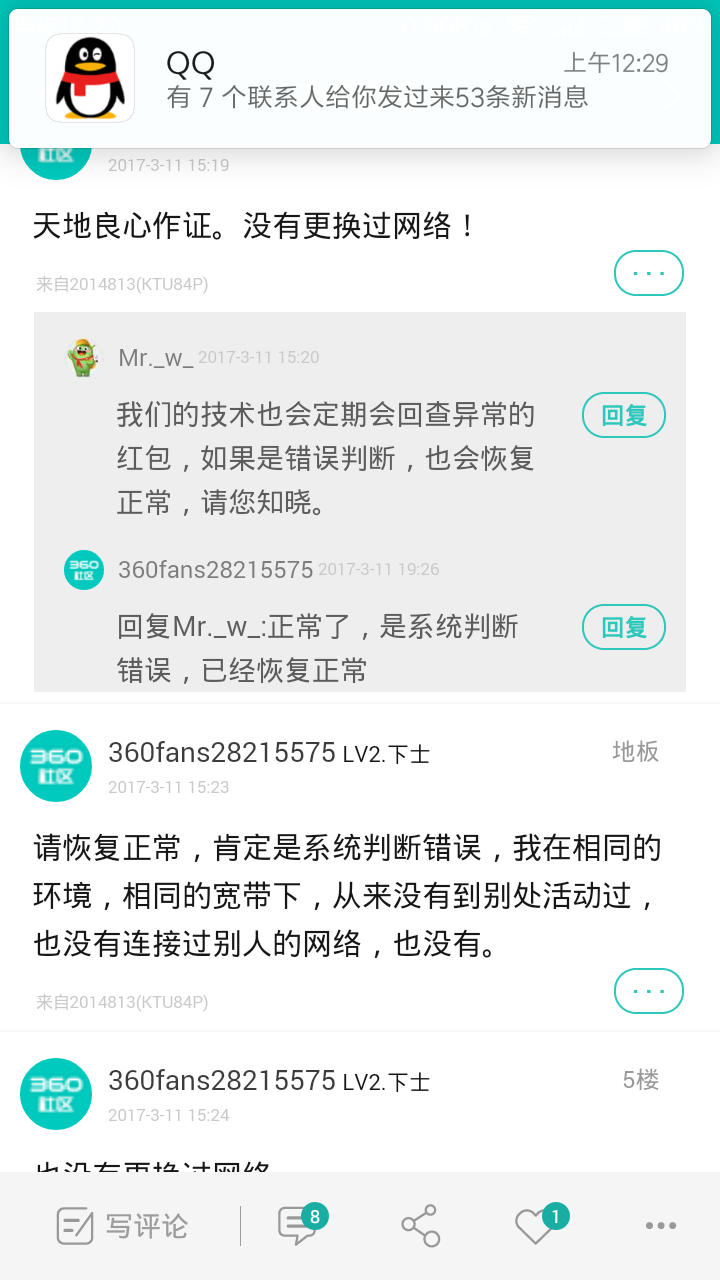Tap the 来自2014813(KTU84P) device link
720x1280 pixels.
(x=122, y=285)
